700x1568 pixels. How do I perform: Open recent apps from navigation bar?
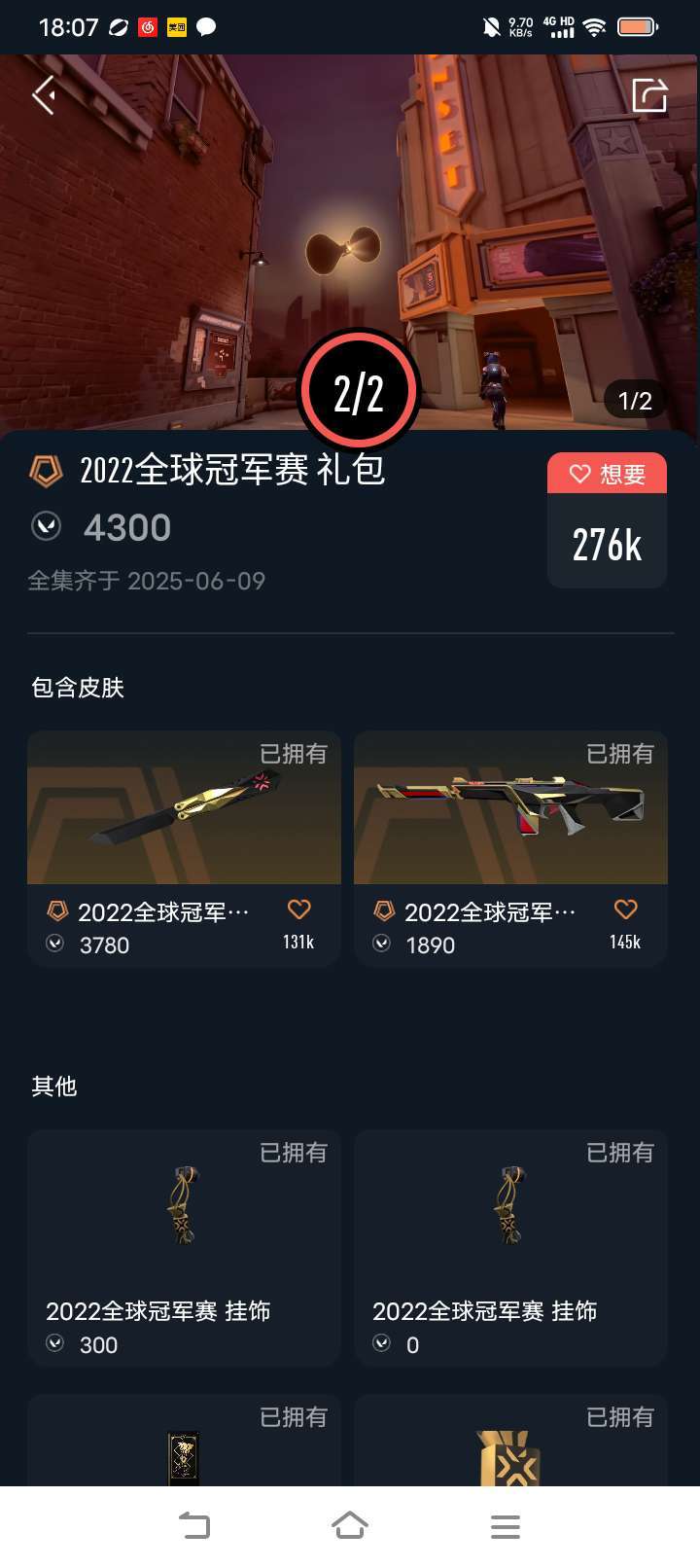[x=505, y=1526]
